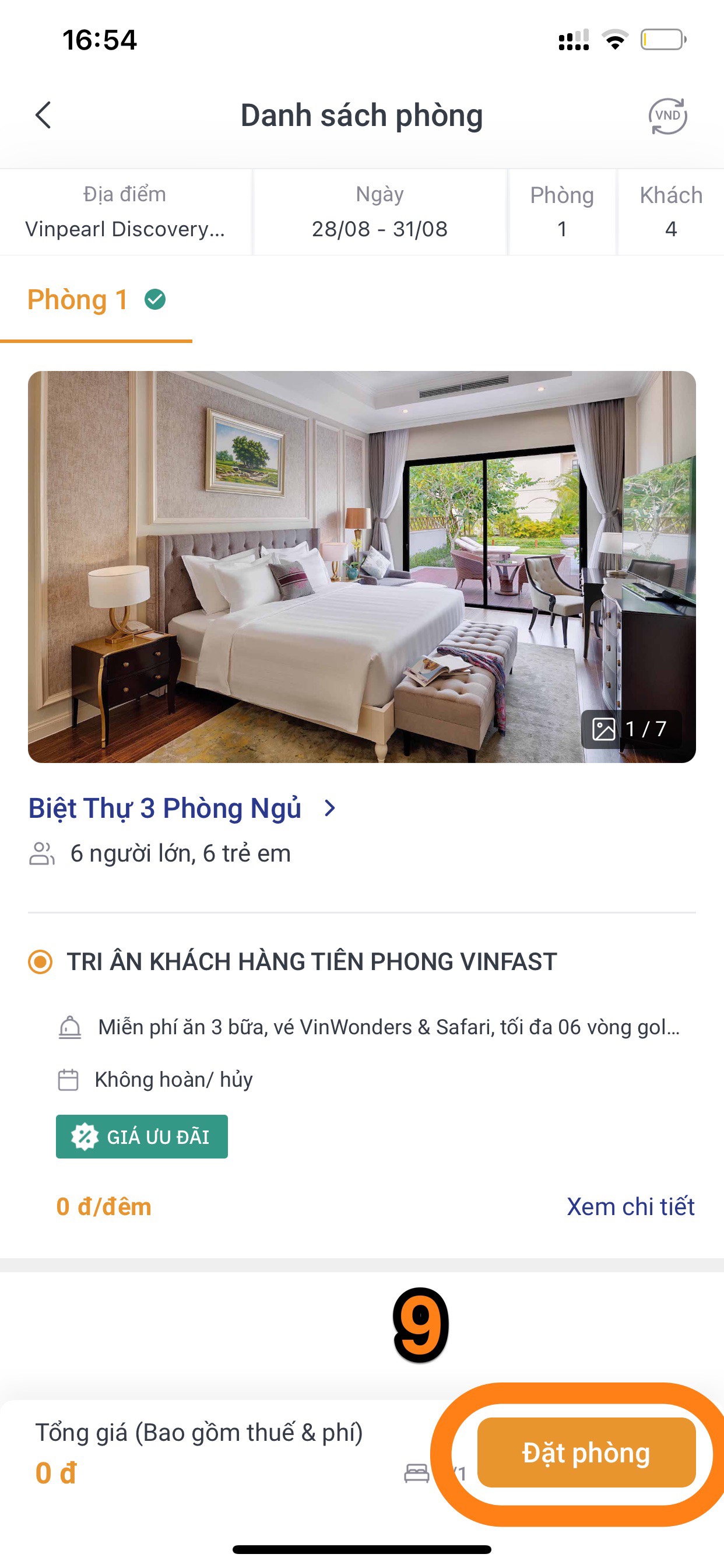The image size is (724, 1568).
Task: Select the Tri ân khách hàng VinFast rate
Action: tap(41, 962)
